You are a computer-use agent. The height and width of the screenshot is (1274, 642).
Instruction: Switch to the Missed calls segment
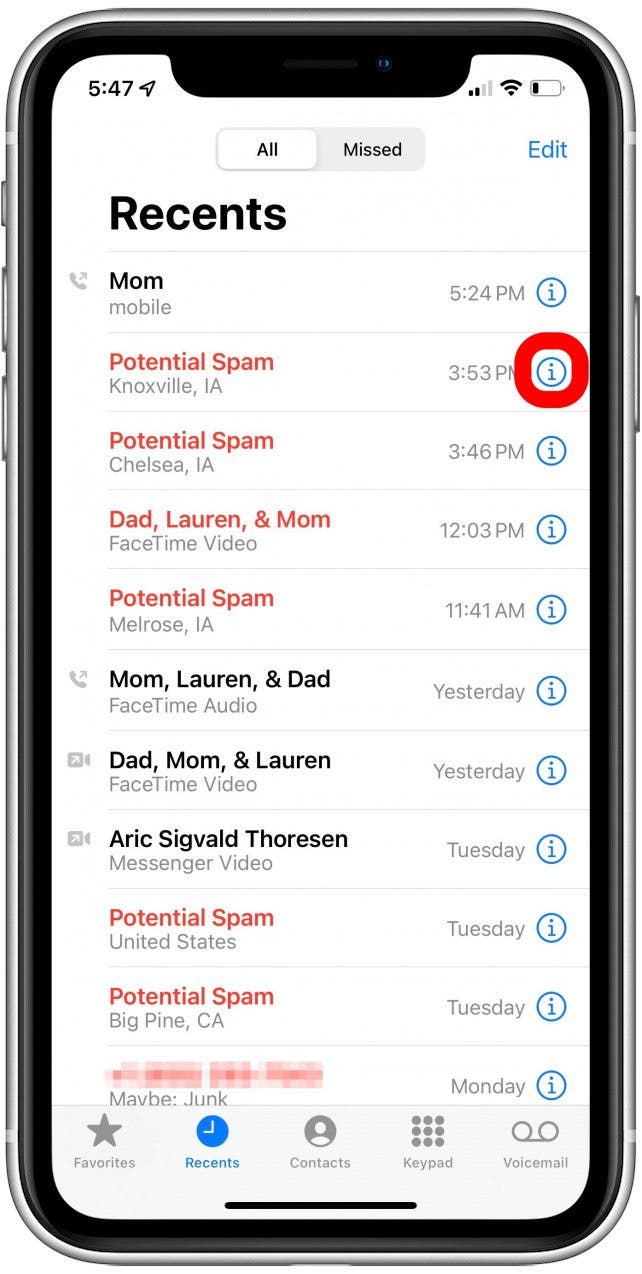[x=372, y=150]
